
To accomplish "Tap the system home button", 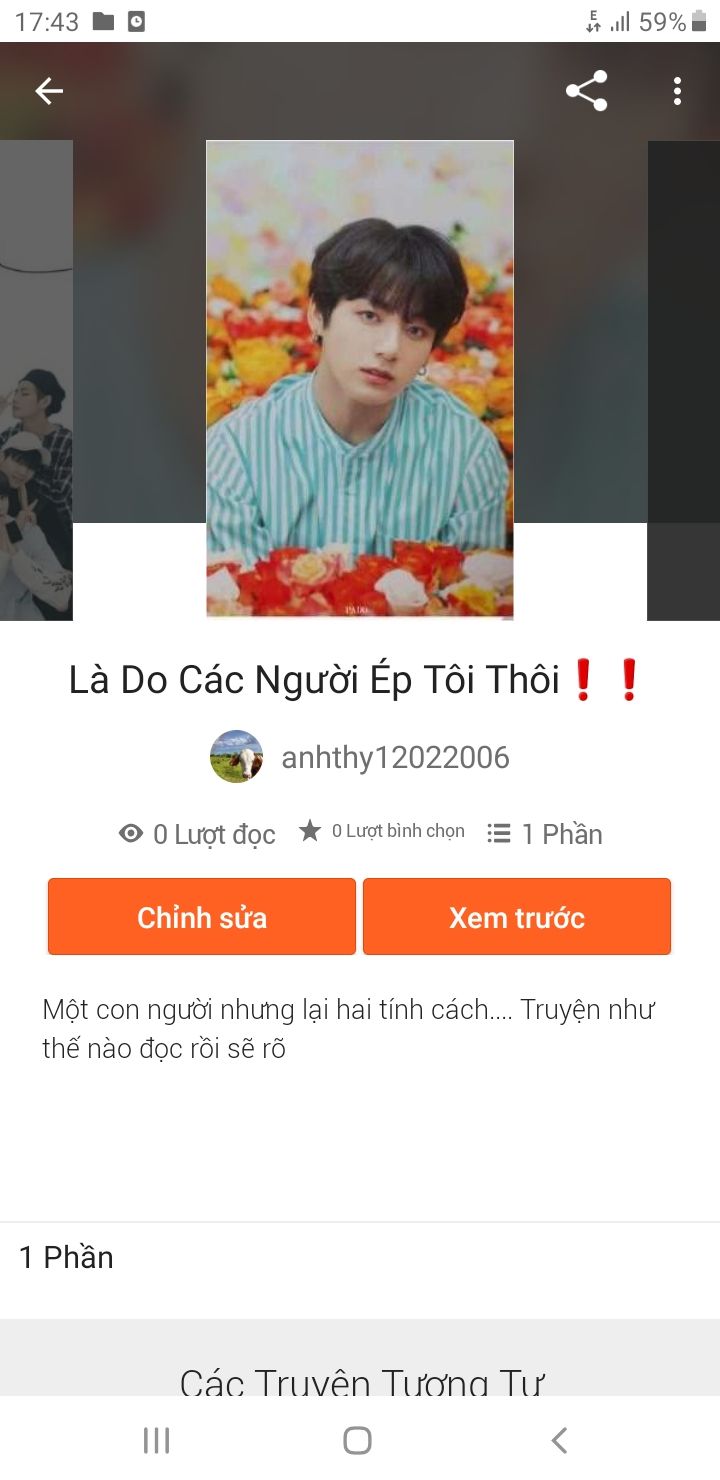I will point(357,1440).
